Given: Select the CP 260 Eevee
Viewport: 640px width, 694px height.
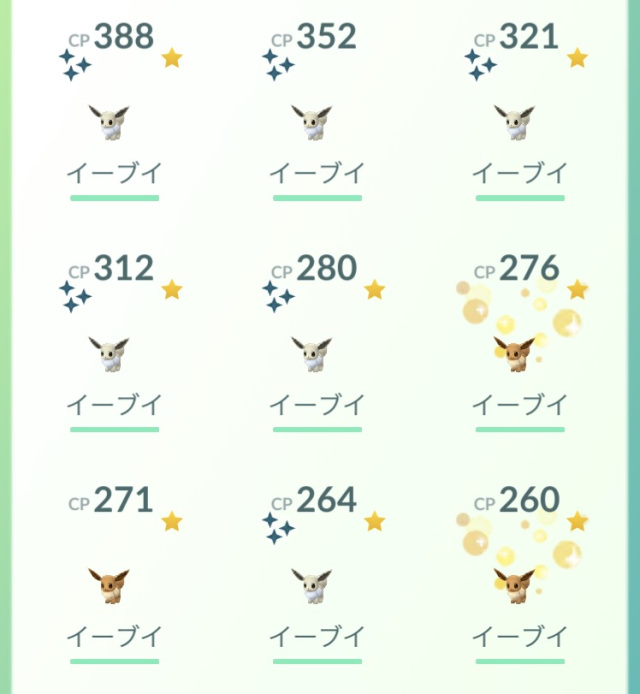Looking at the screenshot, I should pos(514,584).
